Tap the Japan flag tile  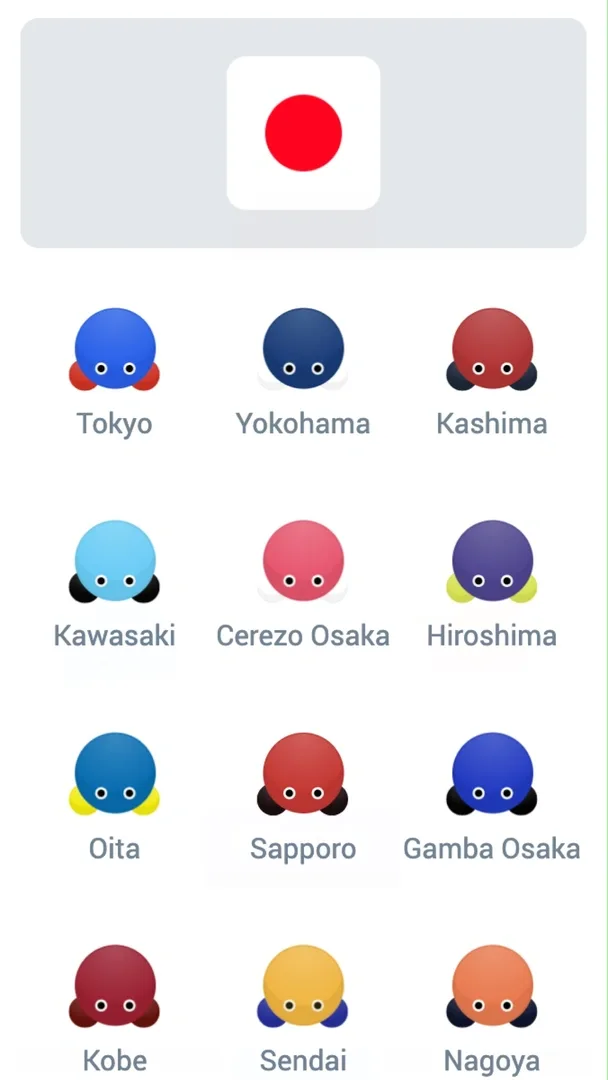[x=303, y=133]
